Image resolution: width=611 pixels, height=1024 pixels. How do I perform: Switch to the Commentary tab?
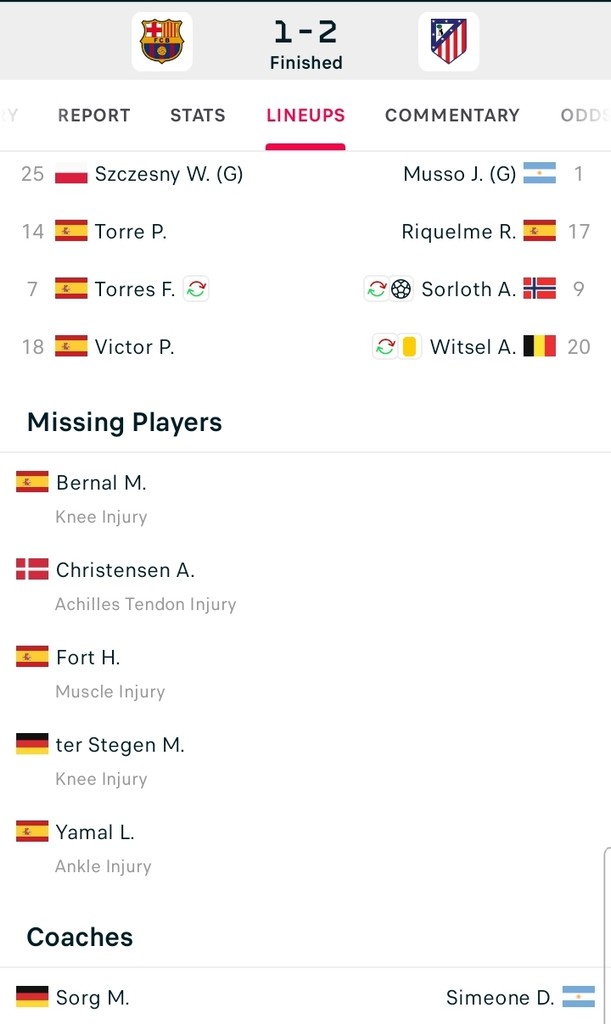tap(452, 115)
